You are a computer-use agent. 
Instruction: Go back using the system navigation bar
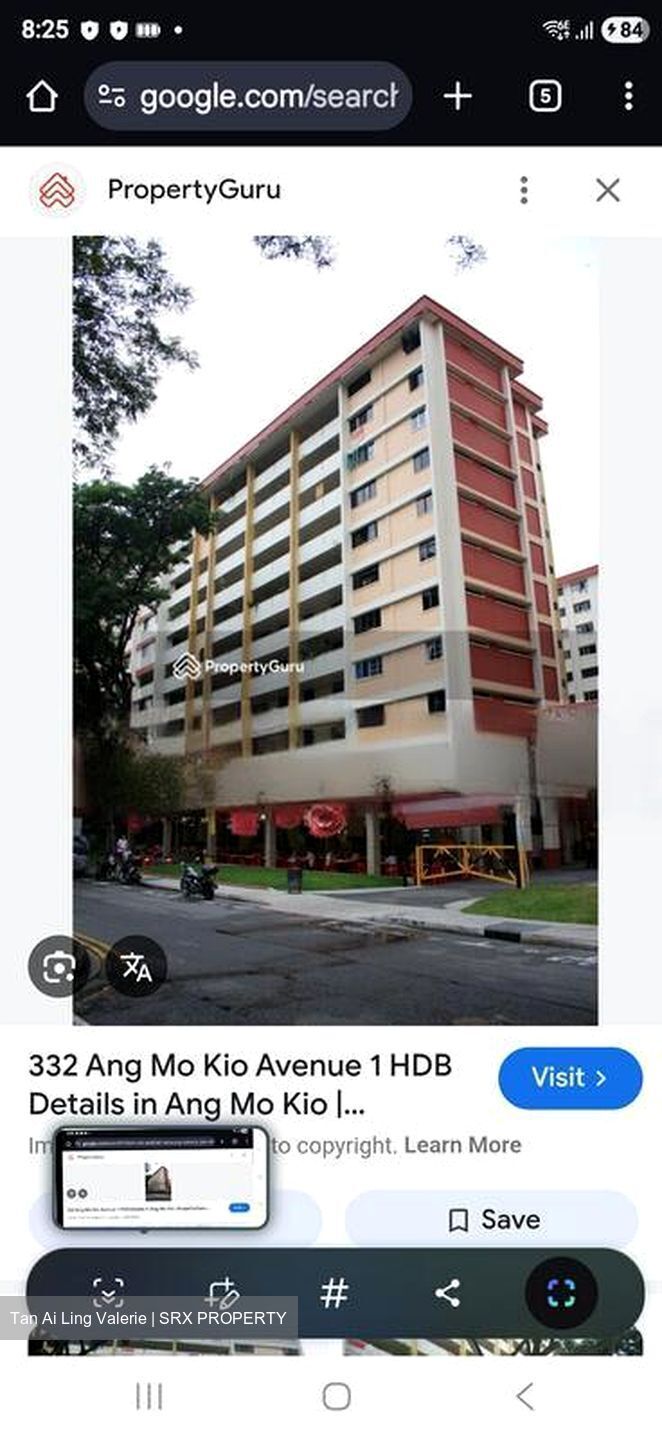[x=524, y=1396]
